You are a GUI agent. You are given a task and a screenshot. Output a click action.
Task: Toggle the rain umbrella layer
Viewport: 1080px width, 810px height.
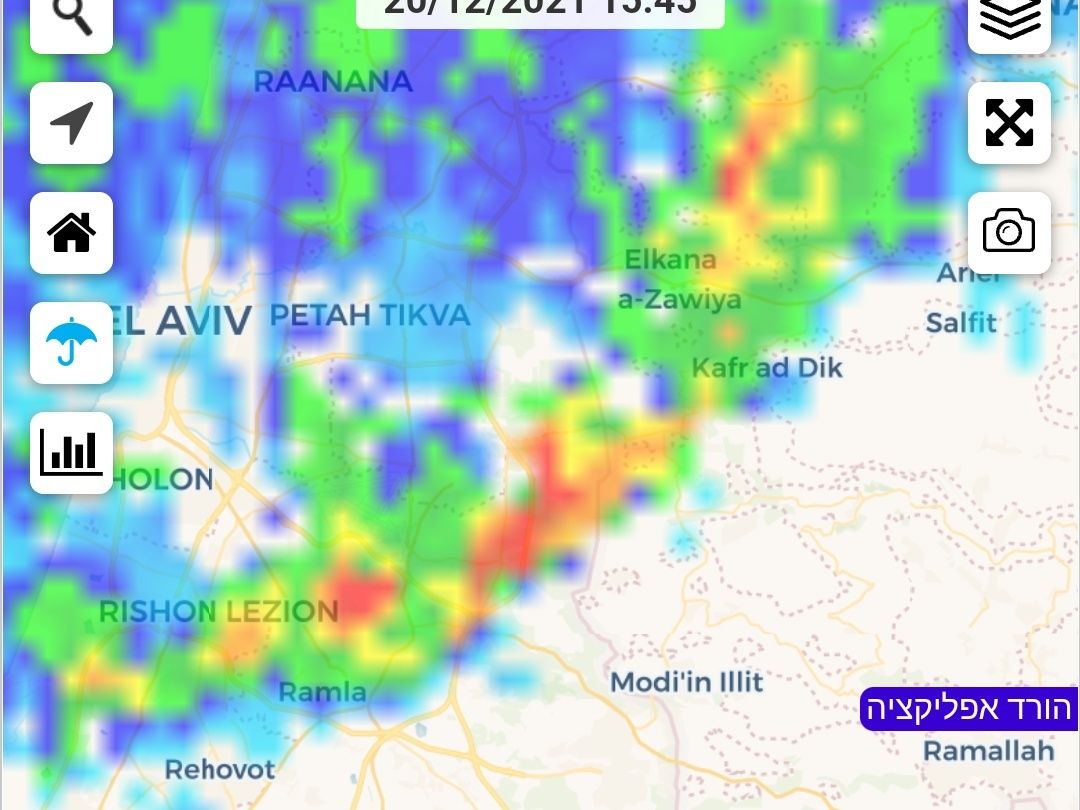[x=71, y=343]
